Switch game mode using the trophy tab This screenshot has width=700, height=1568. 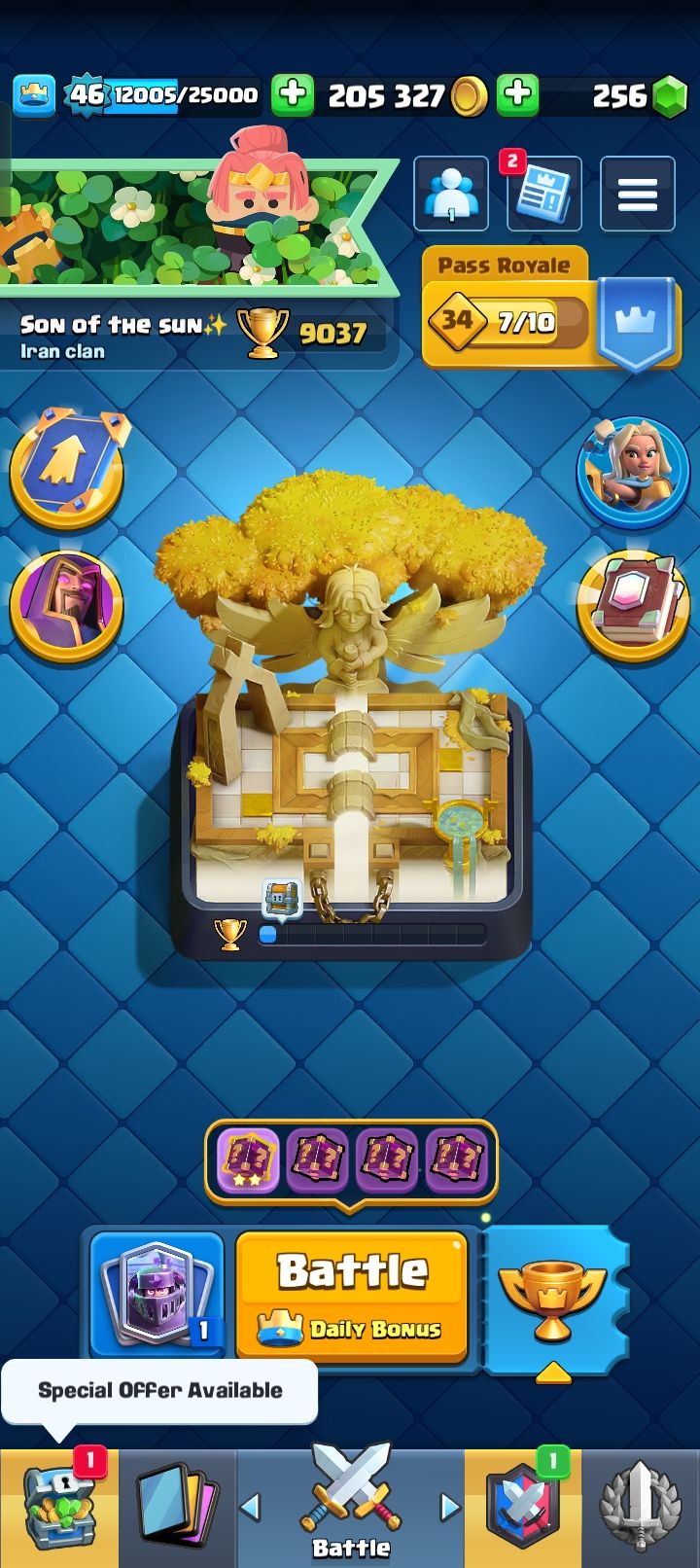pyautogui.click(x=552, y=1299)
